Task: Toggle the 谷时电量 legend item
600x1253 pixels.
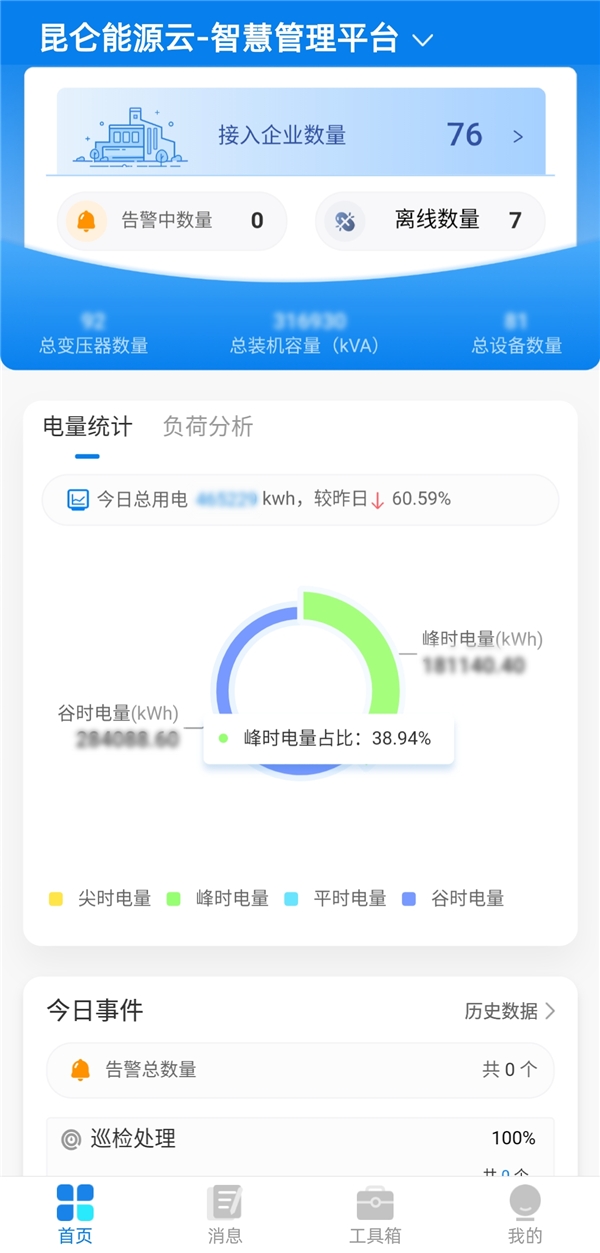Action: (453, 898)
